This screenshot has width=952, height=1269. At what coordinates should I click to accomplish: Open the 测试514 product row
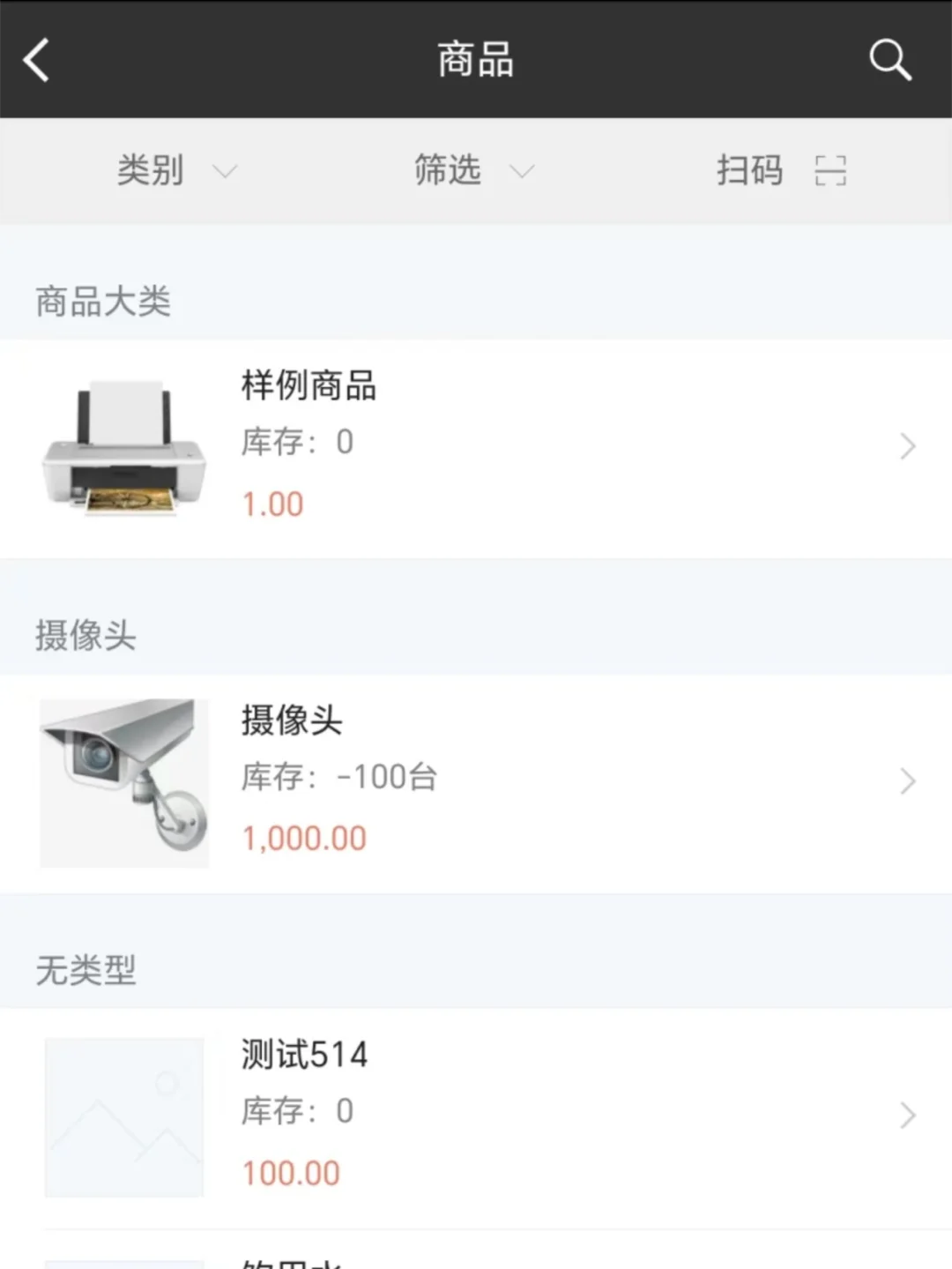click(476, 1116)
